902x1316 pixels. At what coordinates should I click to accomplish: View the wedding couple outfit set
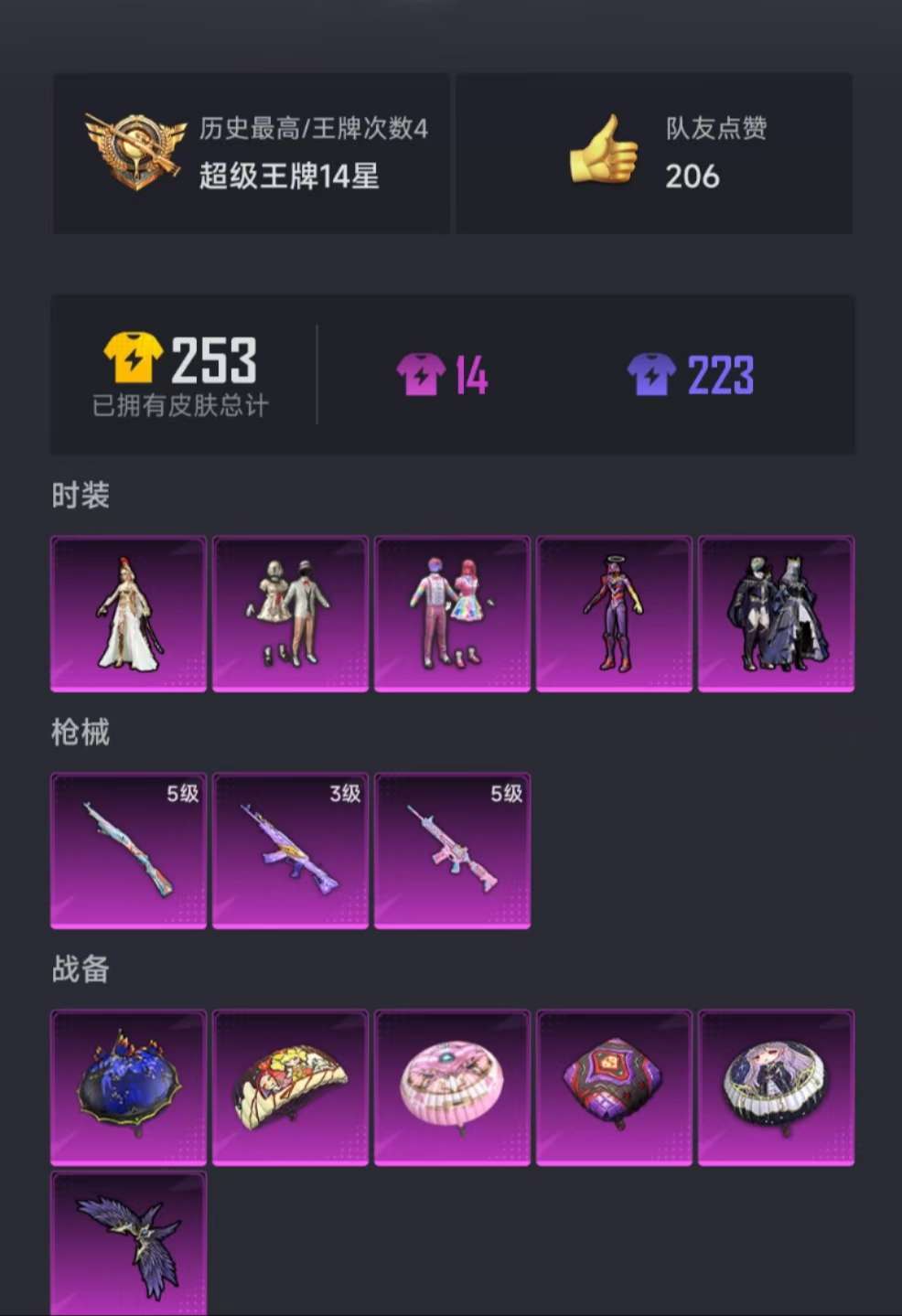pyautogui.click(x=290, y=614)
